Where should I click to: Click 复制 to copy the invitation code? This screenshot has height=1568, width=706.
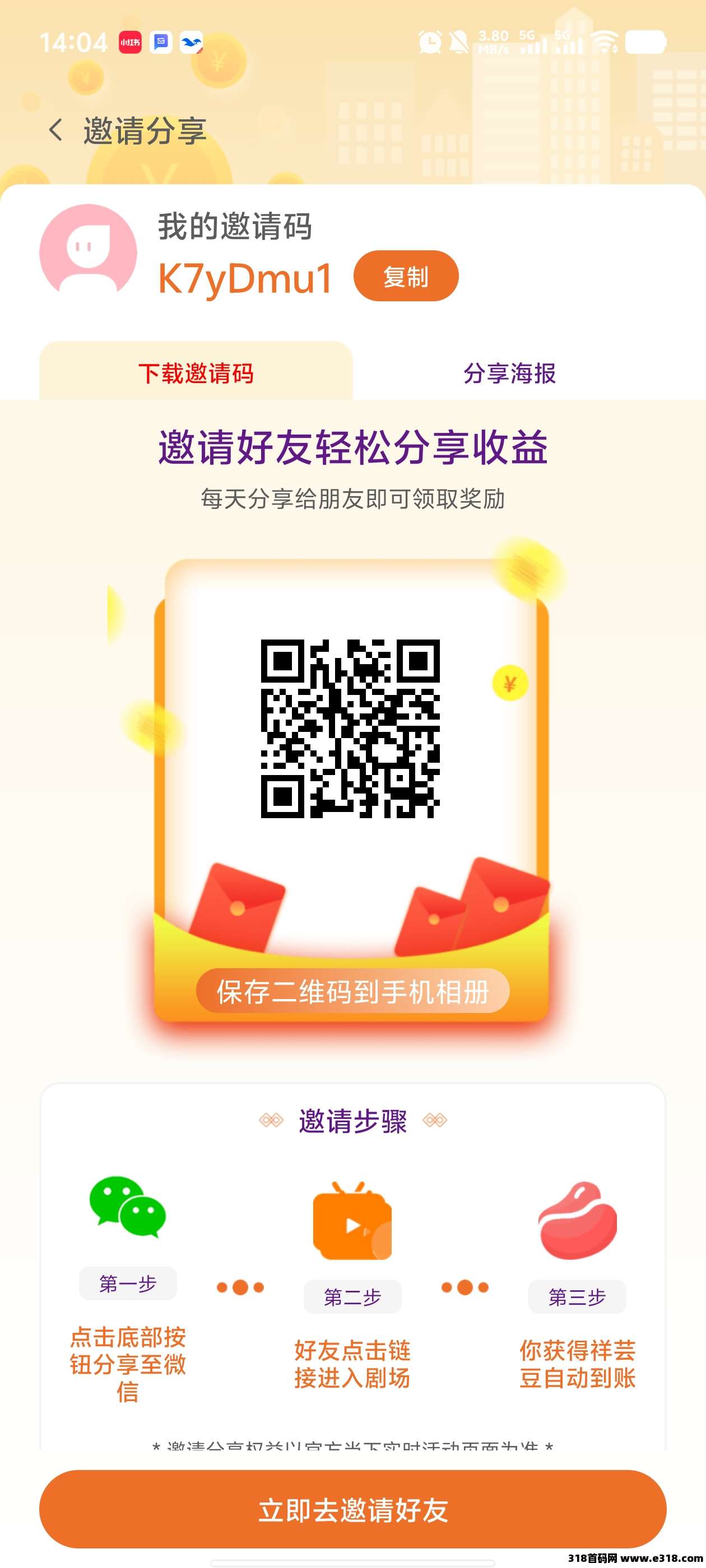407,276
